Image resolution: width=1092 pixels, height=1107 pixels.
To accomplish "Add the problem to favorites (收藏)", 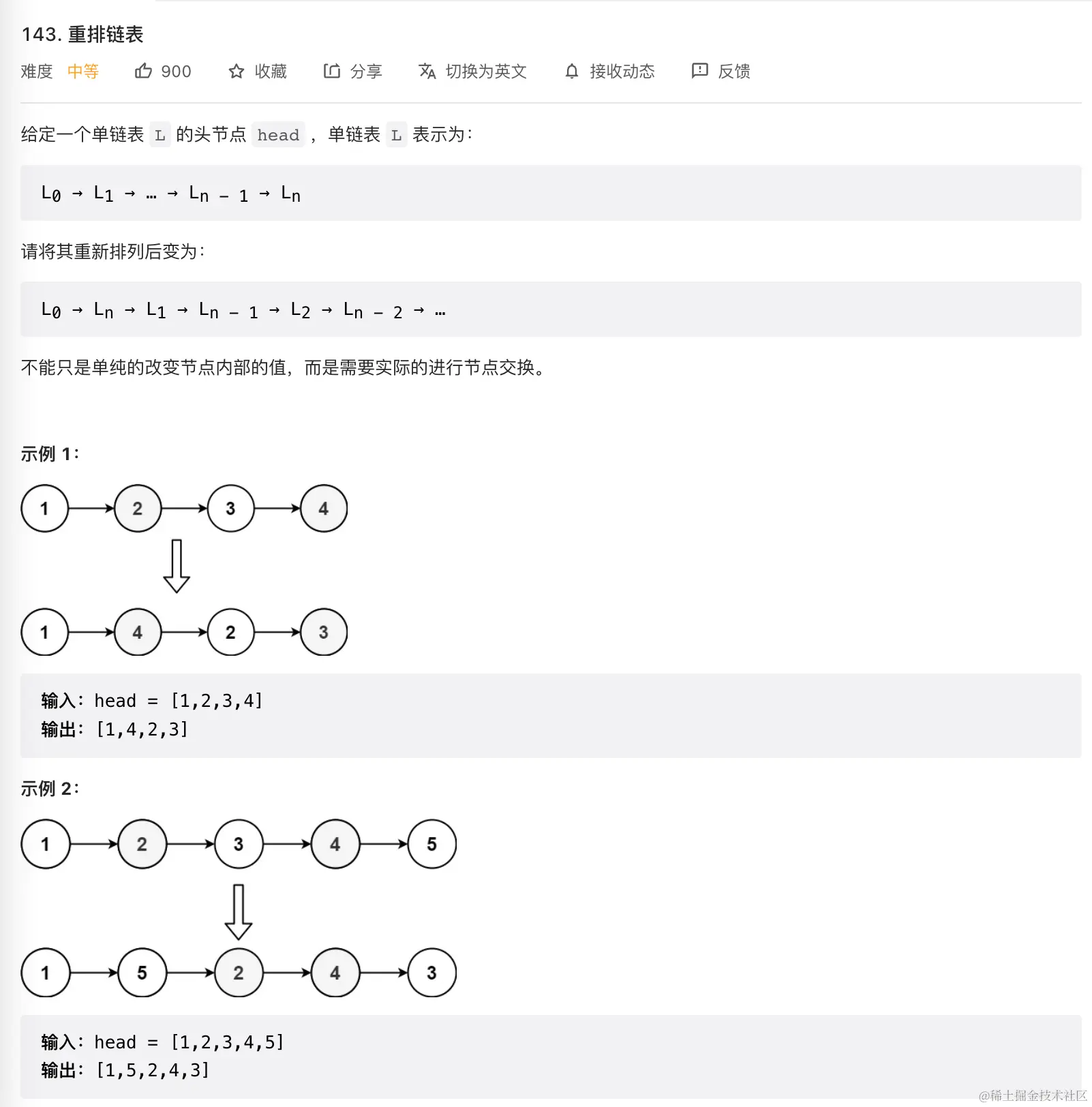I will [258, 71].
